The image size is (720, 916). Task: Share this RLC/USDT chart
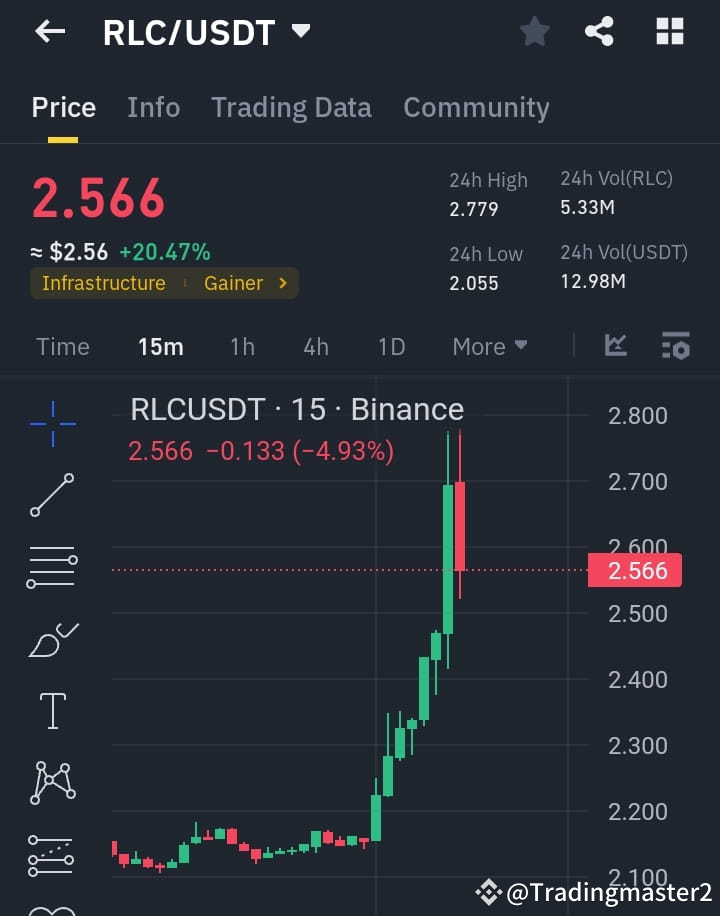[x=599, y=32]
